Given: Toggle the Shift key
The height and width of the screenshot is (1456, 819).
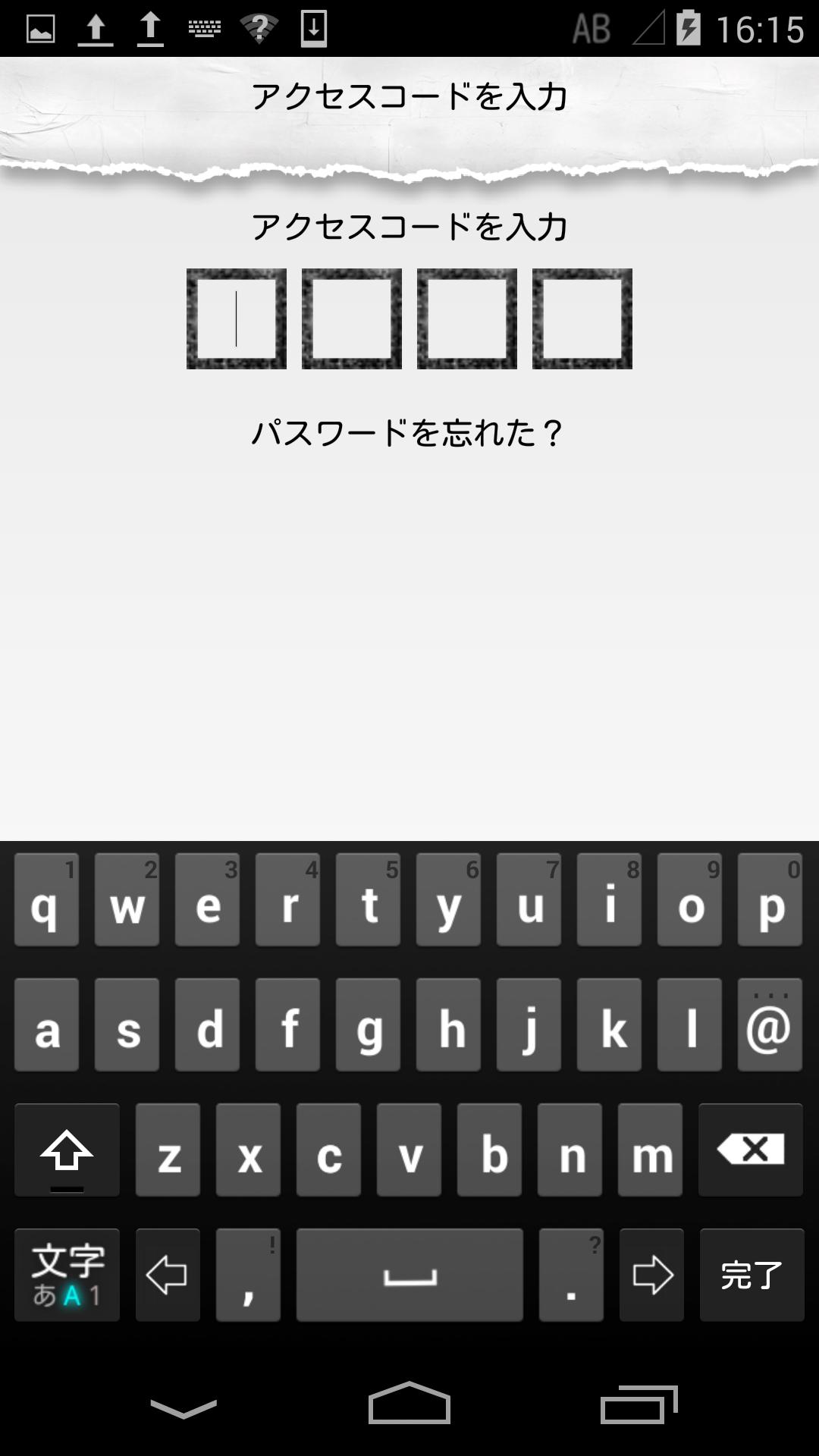Looking at the screenshot, I should (67, 1151).
